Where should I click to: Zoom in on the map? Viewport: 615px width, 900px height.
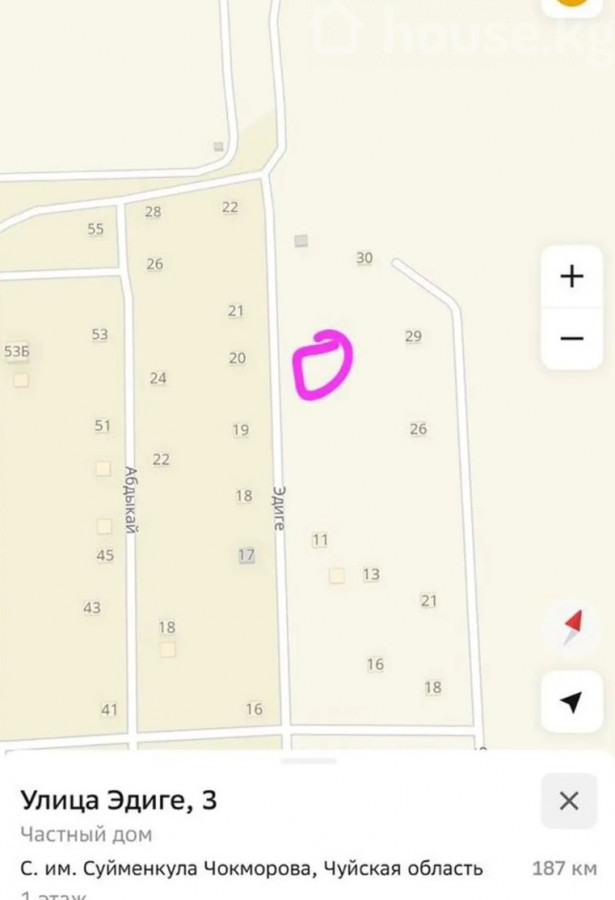[x=571, y=276]
